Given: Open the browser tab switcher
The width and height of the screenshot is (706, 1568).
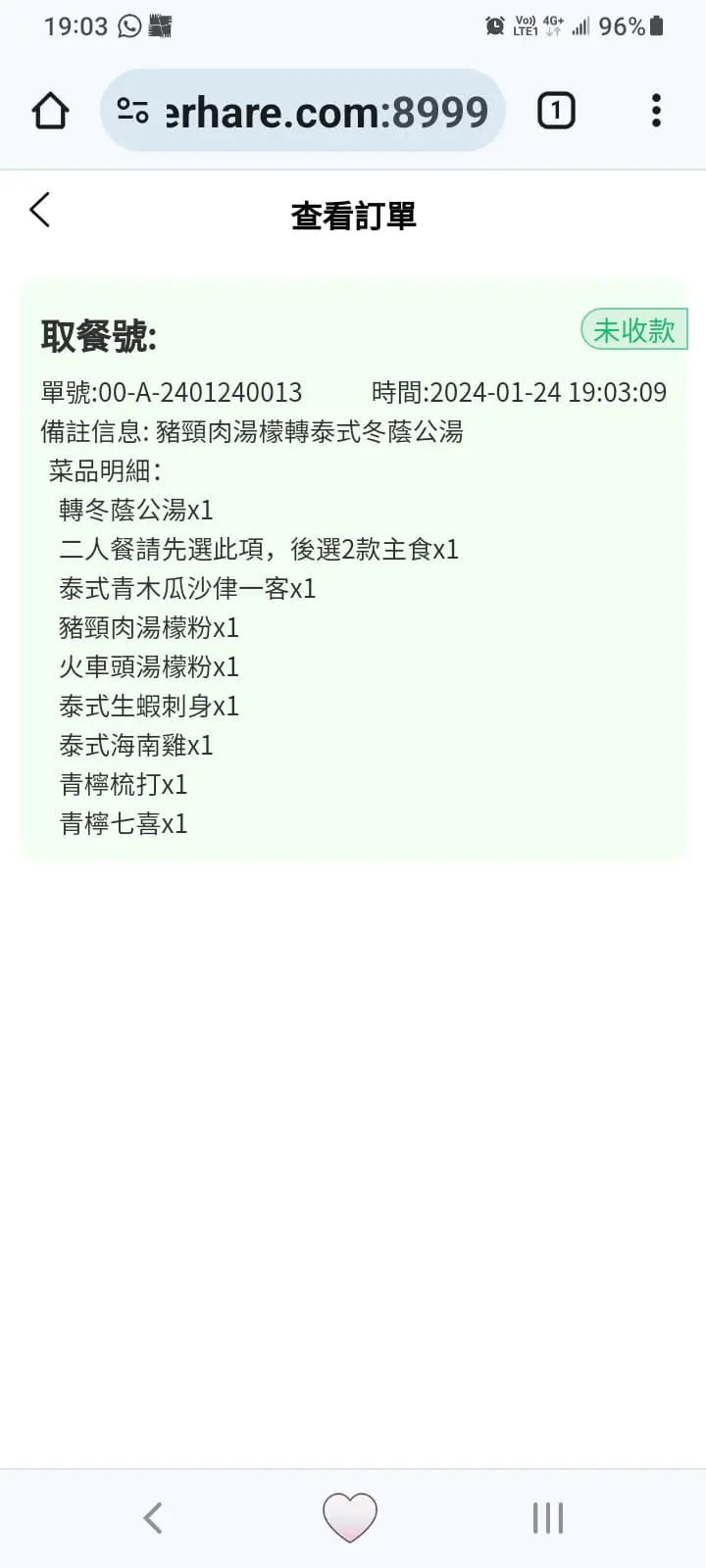Looking at the screenshot, I should pos(556,111).
